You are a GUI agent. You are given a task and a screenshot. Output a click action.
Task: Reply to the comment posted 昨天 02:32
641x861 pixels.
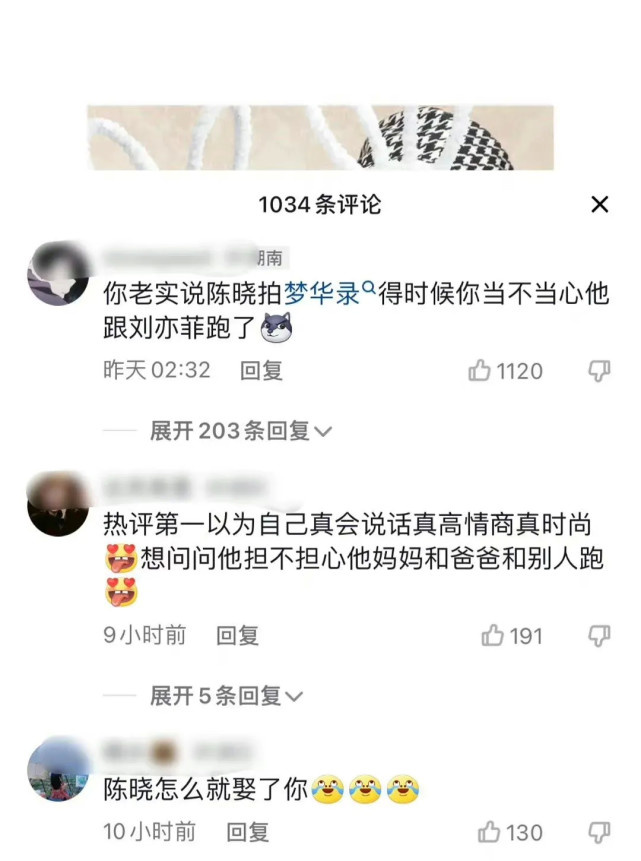point(261,371)
